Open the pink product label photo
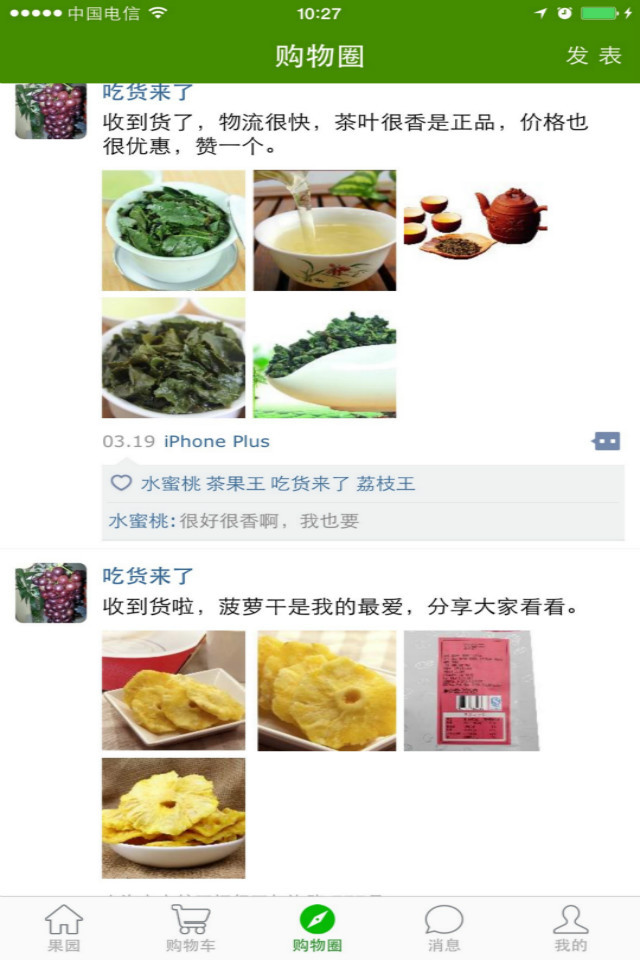The image size is (640, 960). (471, 690)
